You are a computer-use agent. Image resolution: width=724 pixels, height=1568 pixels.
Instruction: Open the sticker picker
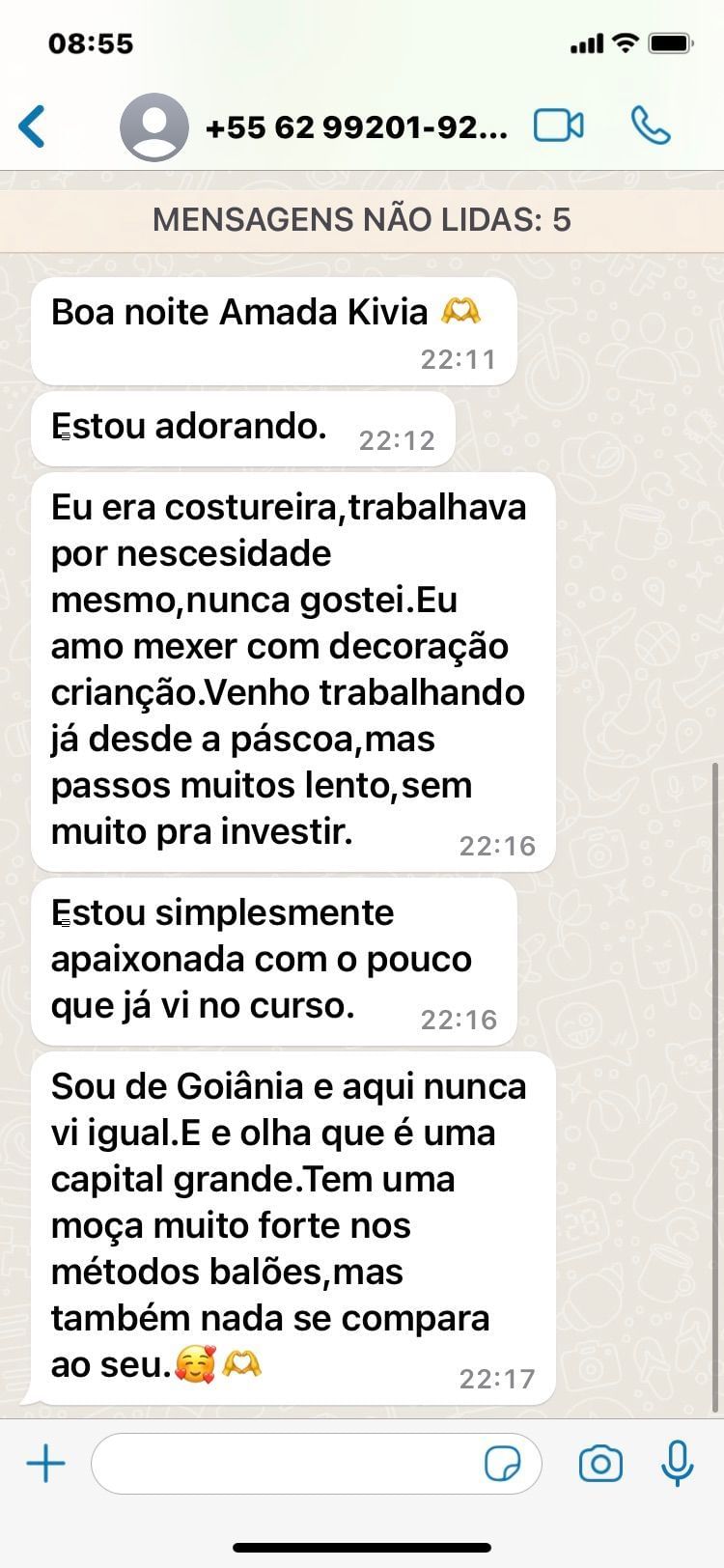(x=502, y=1464)
